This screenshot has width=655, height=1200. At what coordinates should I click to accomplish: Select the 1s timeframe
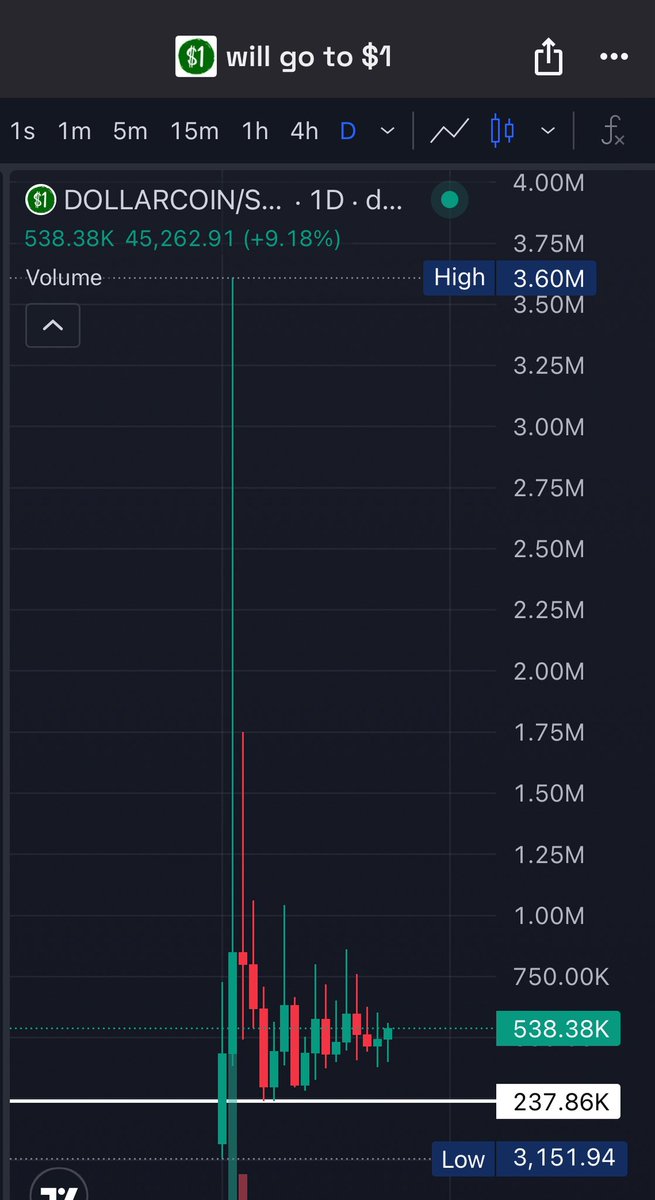22,131
